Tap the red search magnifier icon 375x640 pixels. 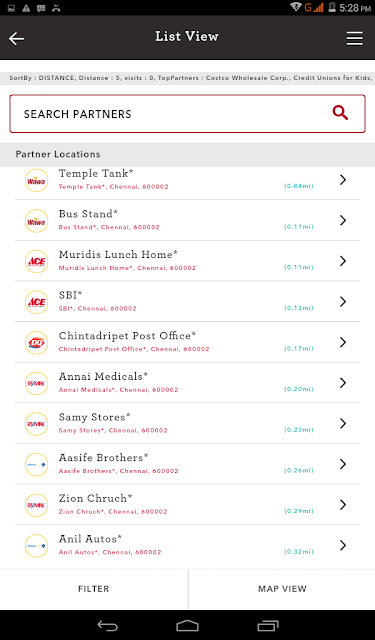pos(340,113)
